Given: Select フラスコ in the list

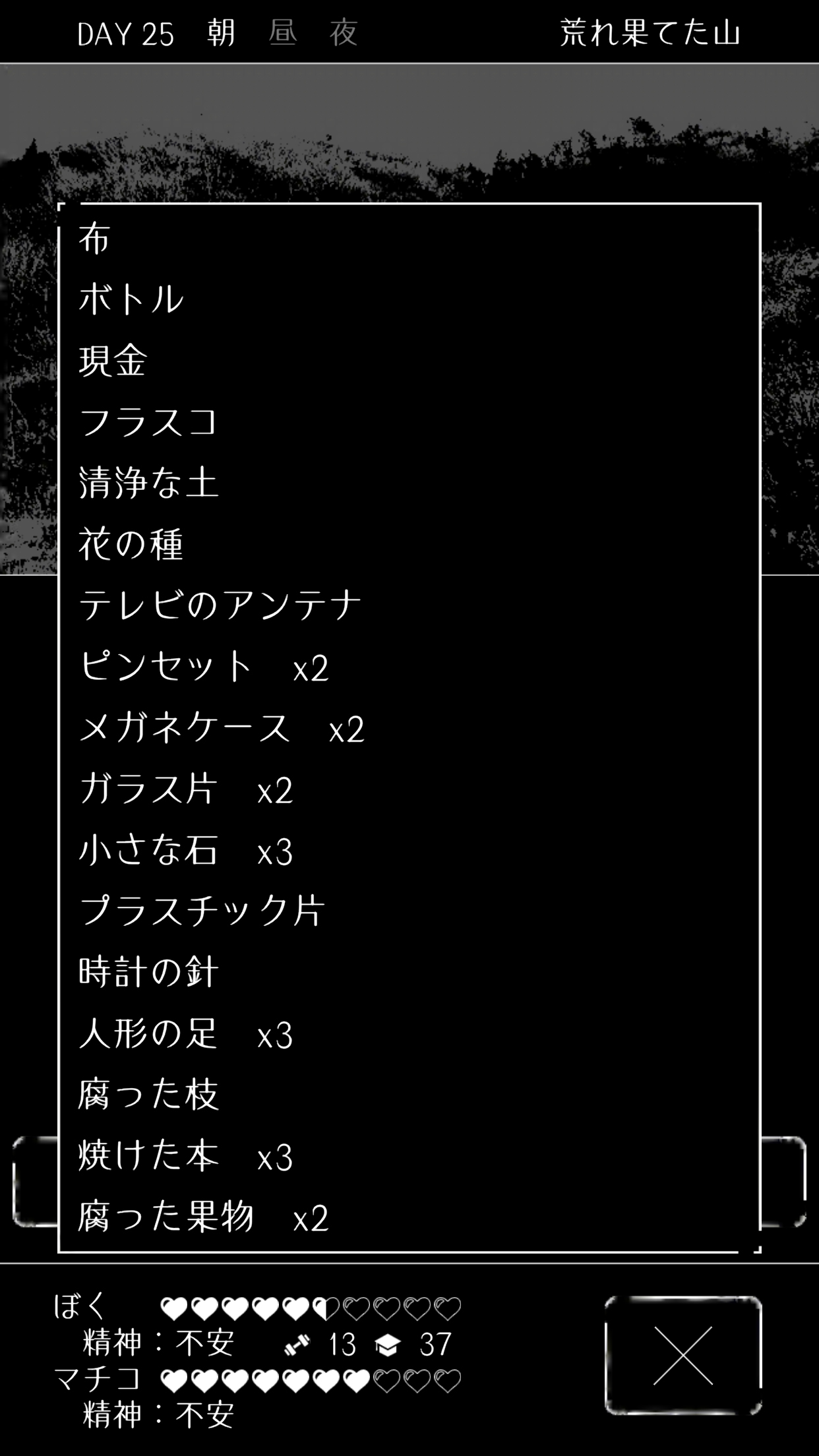Looking at the screenshot, I should (x=148, y=422).
